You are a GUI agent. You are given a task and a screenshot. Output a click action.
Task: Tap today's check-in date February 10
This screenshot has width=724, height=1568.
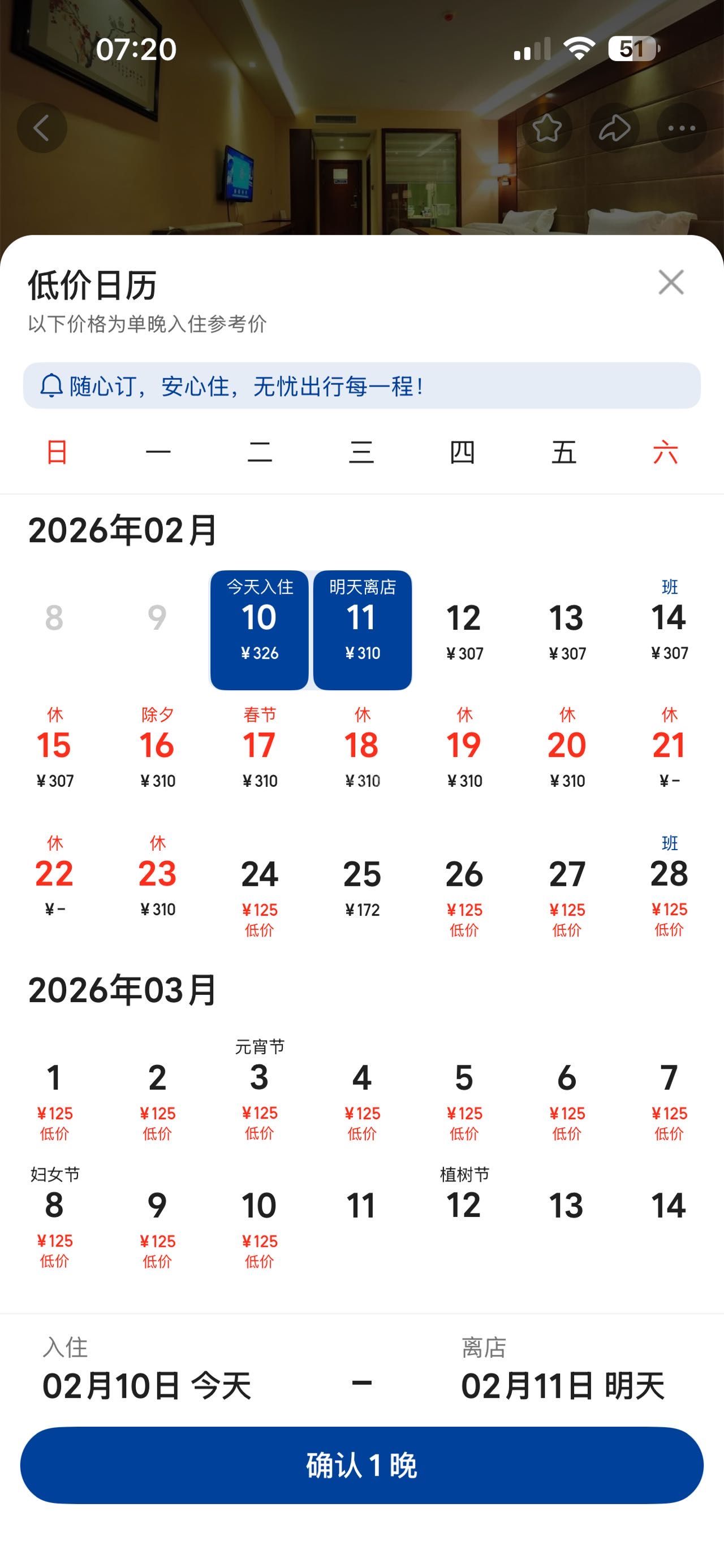point(260,629)
